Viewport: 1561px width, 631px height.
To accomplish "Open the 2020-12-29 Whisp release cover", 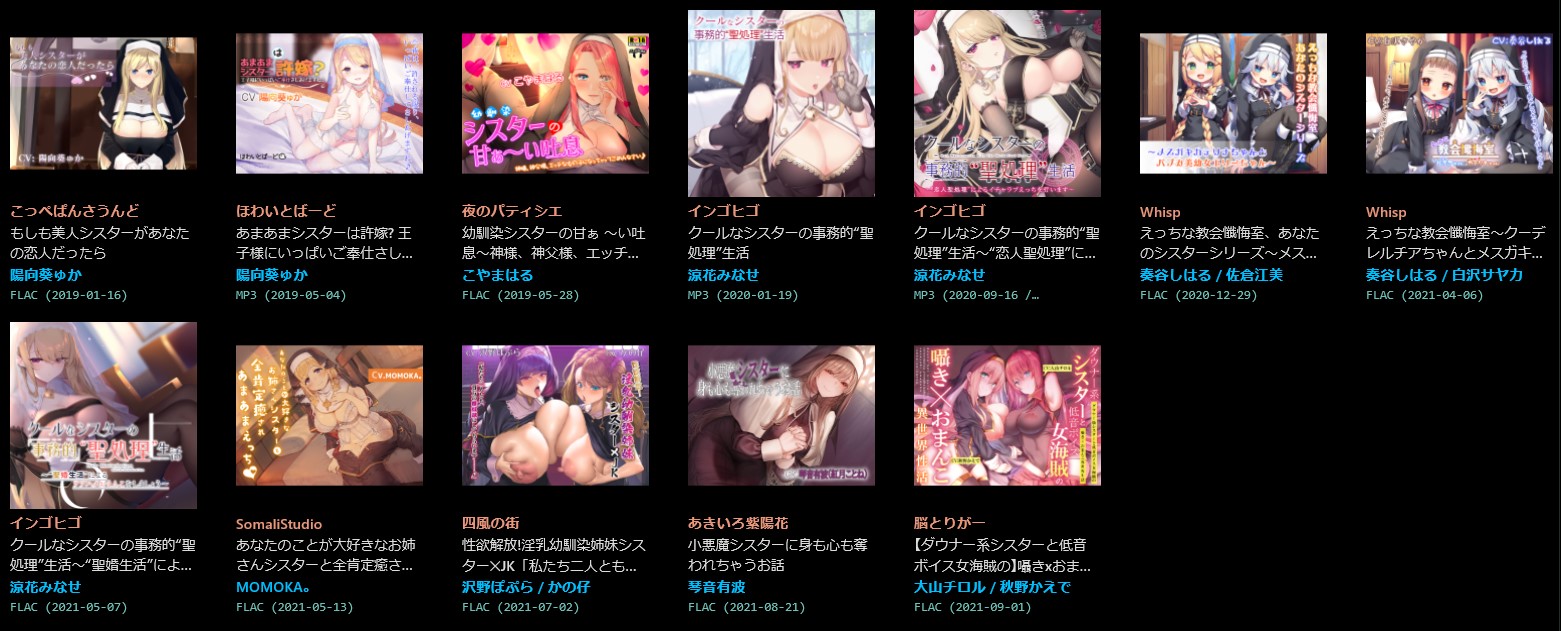I will tap(1233, 104).
